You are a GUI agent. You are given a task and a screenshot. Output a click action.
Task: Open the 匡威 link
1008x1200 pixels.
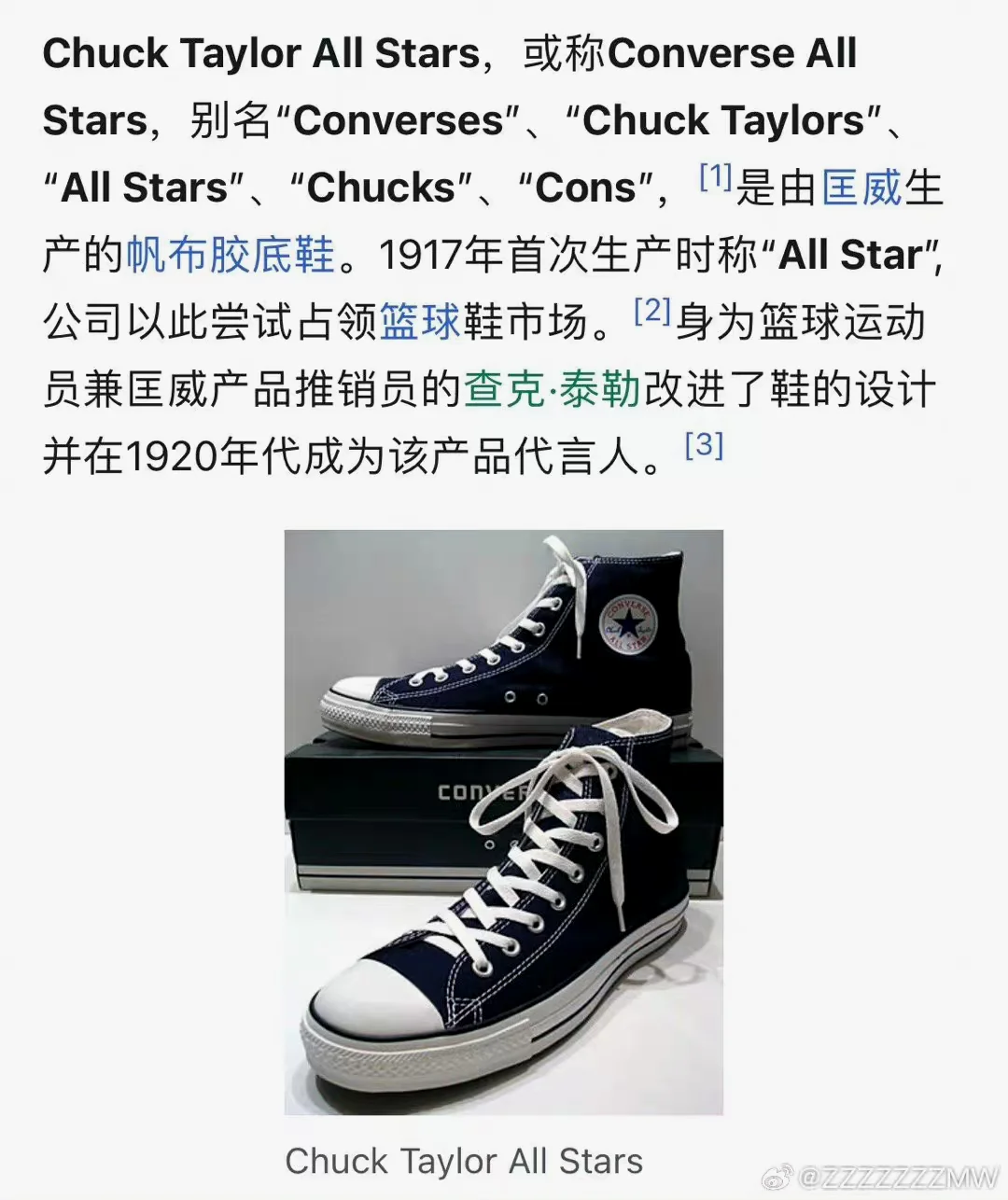tap(861, 188)
